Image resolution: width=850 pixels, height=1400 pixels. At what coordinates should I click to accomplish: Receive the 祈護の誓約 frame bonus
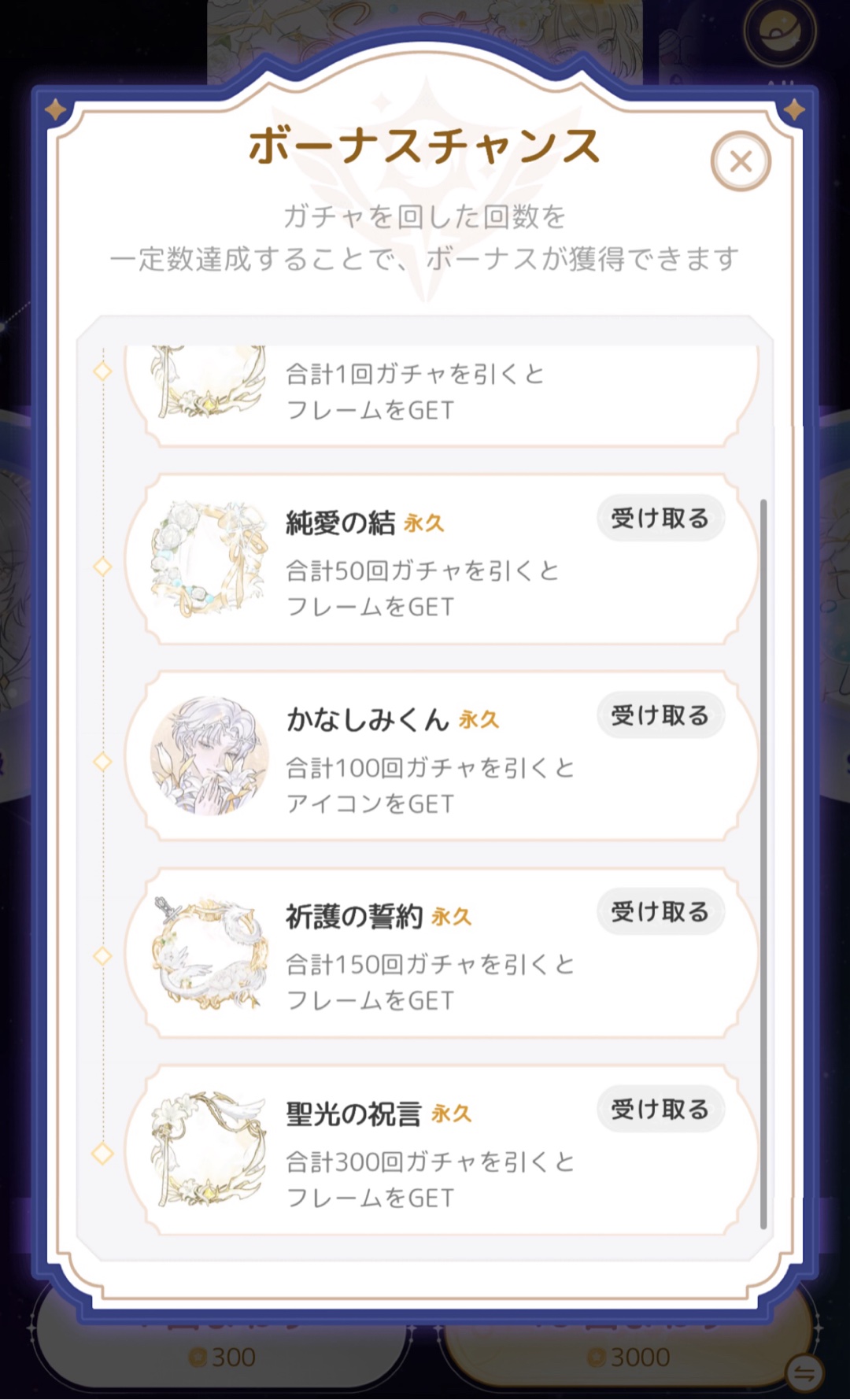tap(660, 912)
